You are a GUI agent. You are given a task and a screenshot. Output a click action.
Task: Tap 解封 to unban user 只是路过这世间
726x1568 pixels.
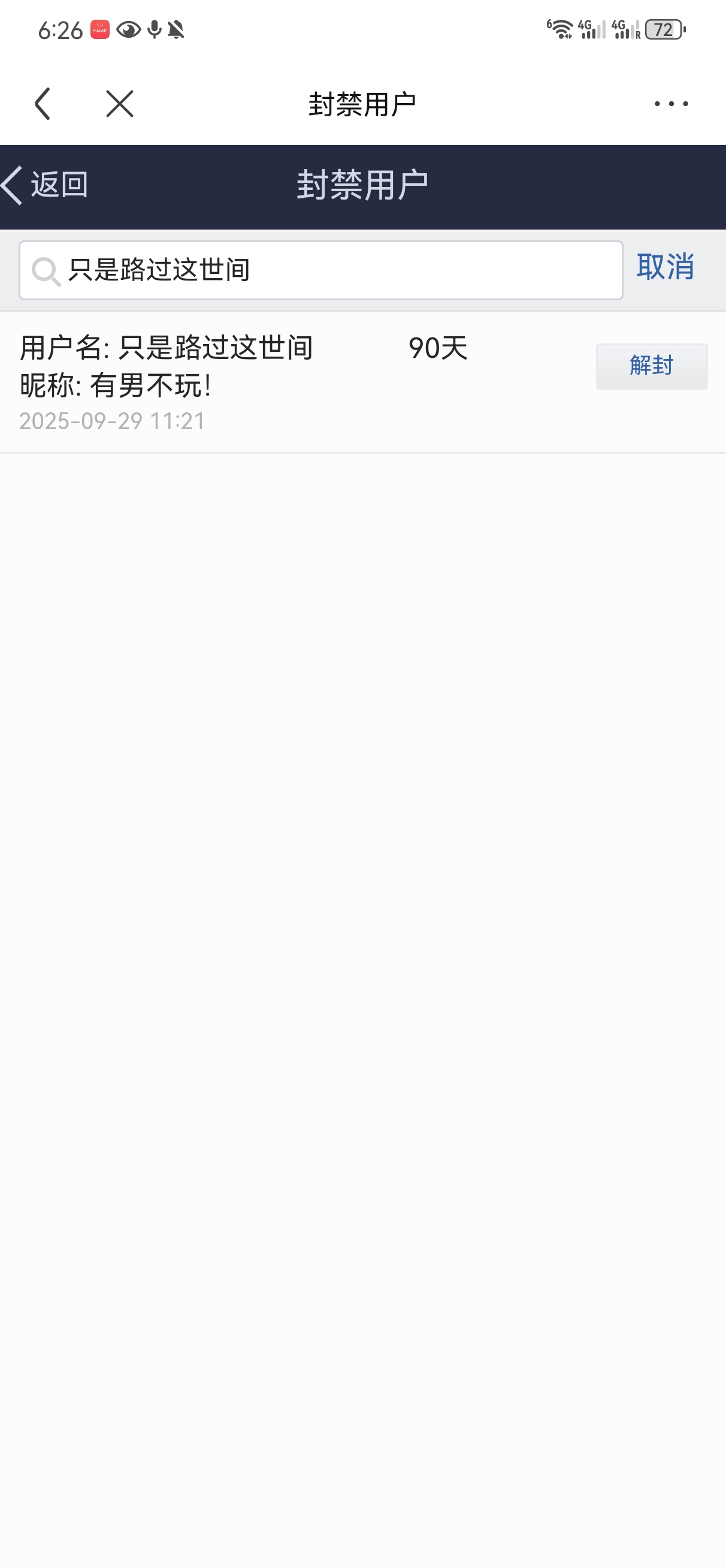click(x=651, y=366)
